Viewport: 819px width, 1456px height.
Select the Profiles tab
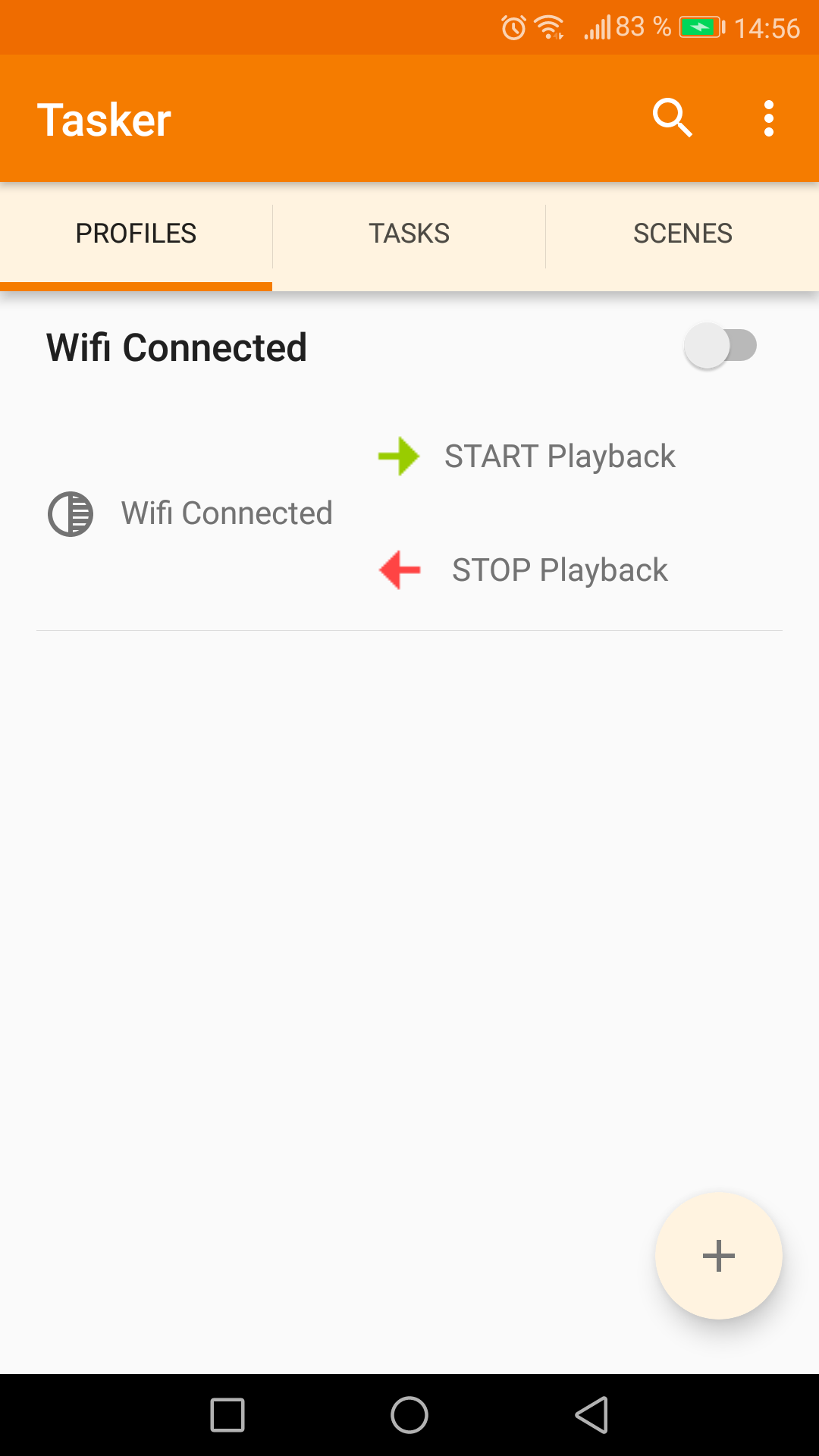coord(136,234)
